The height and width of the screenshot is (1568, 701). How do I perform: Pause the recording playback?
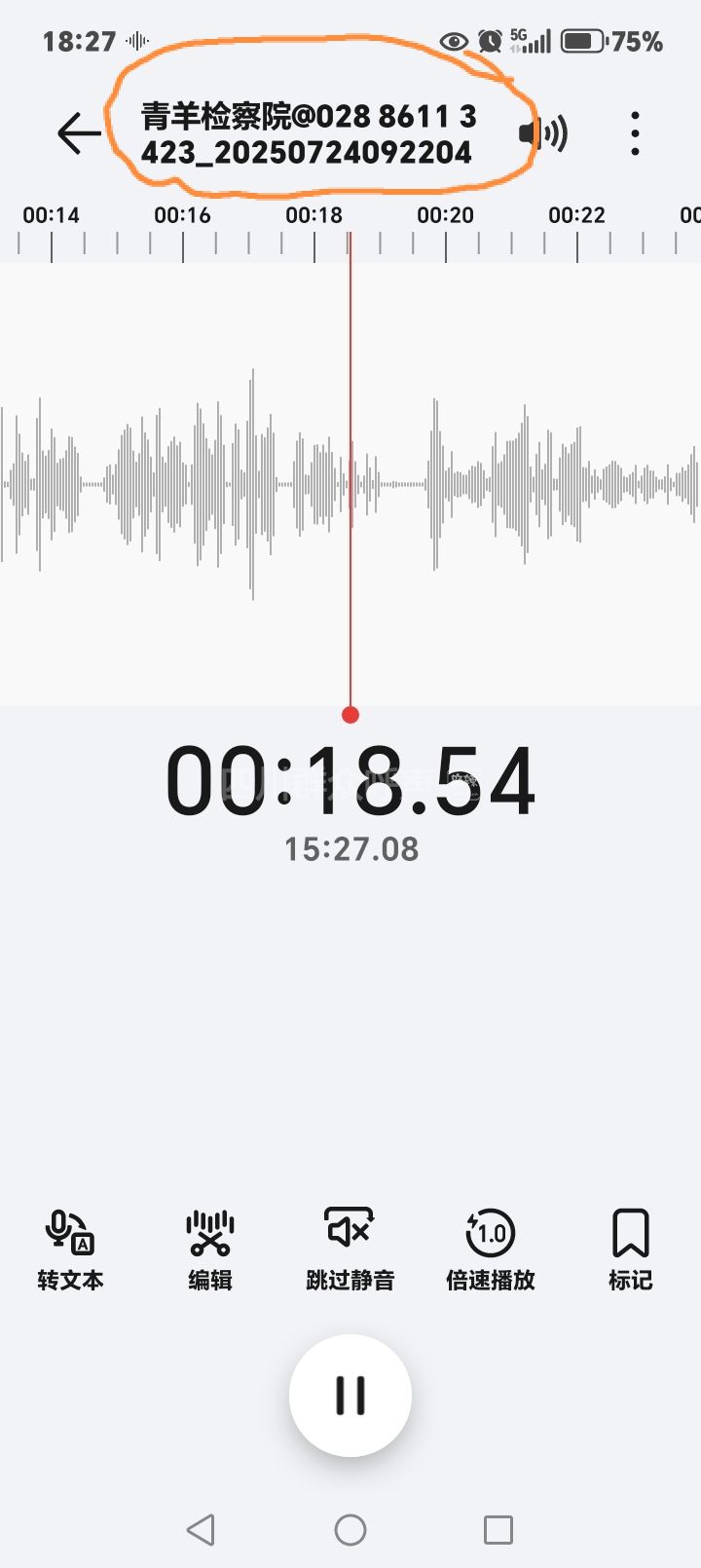[350, 1395]
